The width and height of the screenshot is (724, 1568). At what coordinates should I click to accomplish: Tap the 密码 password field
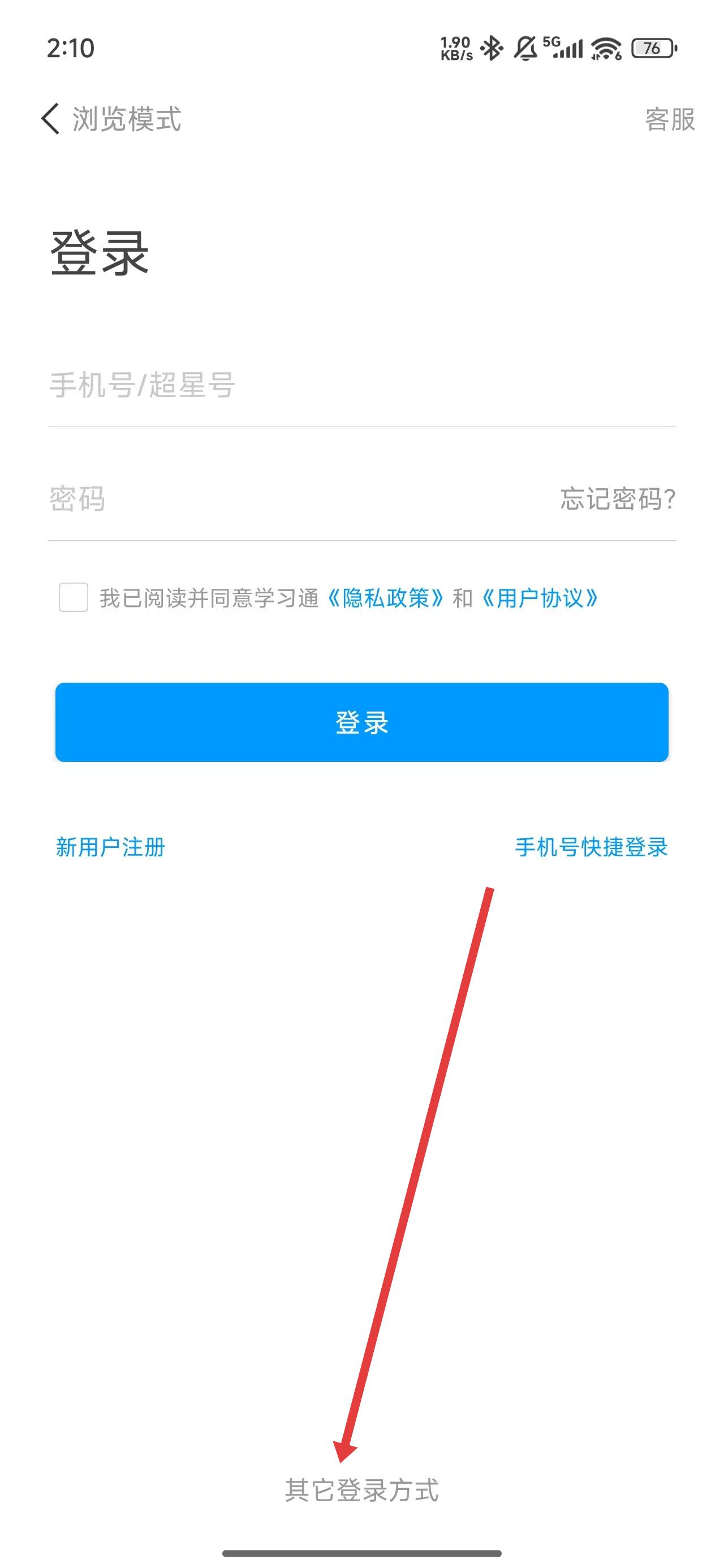point(274,499)
